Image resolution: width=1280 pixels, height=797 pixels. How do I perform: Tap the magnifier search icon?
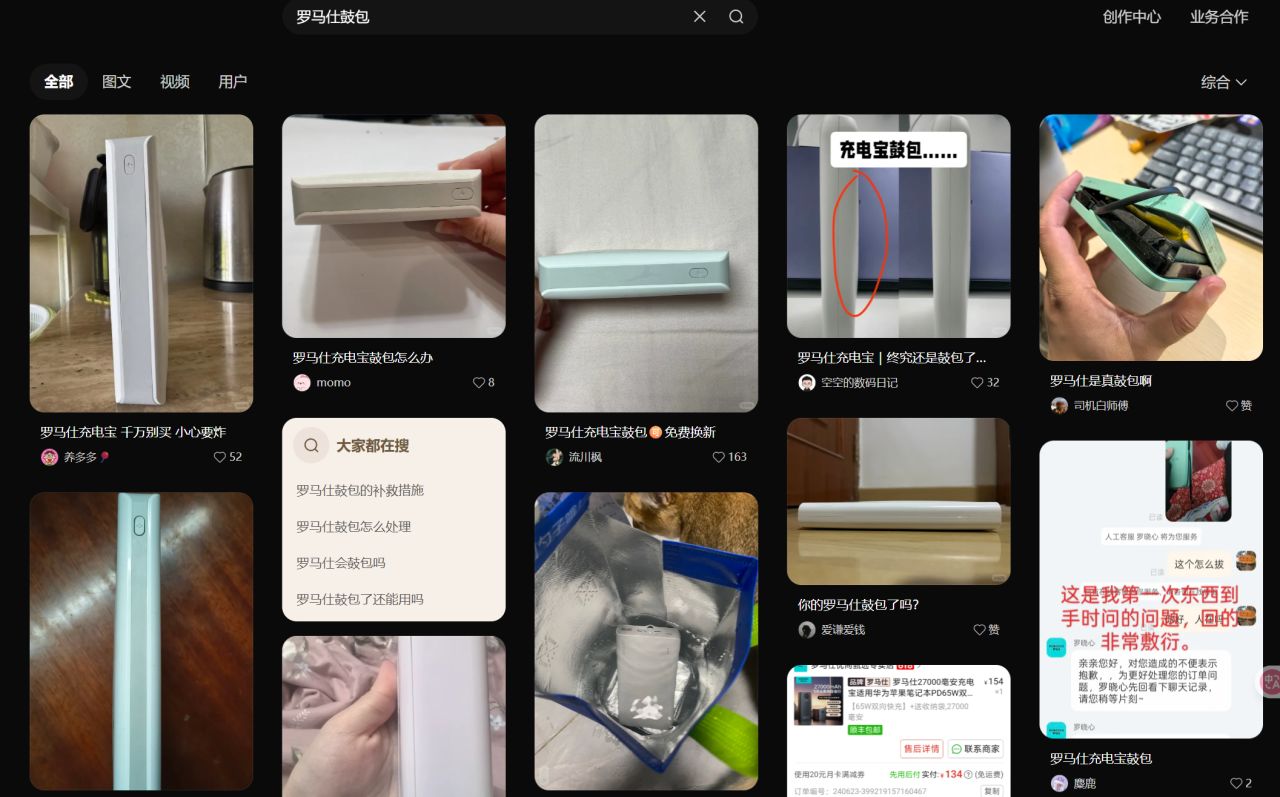coord(736,17)
